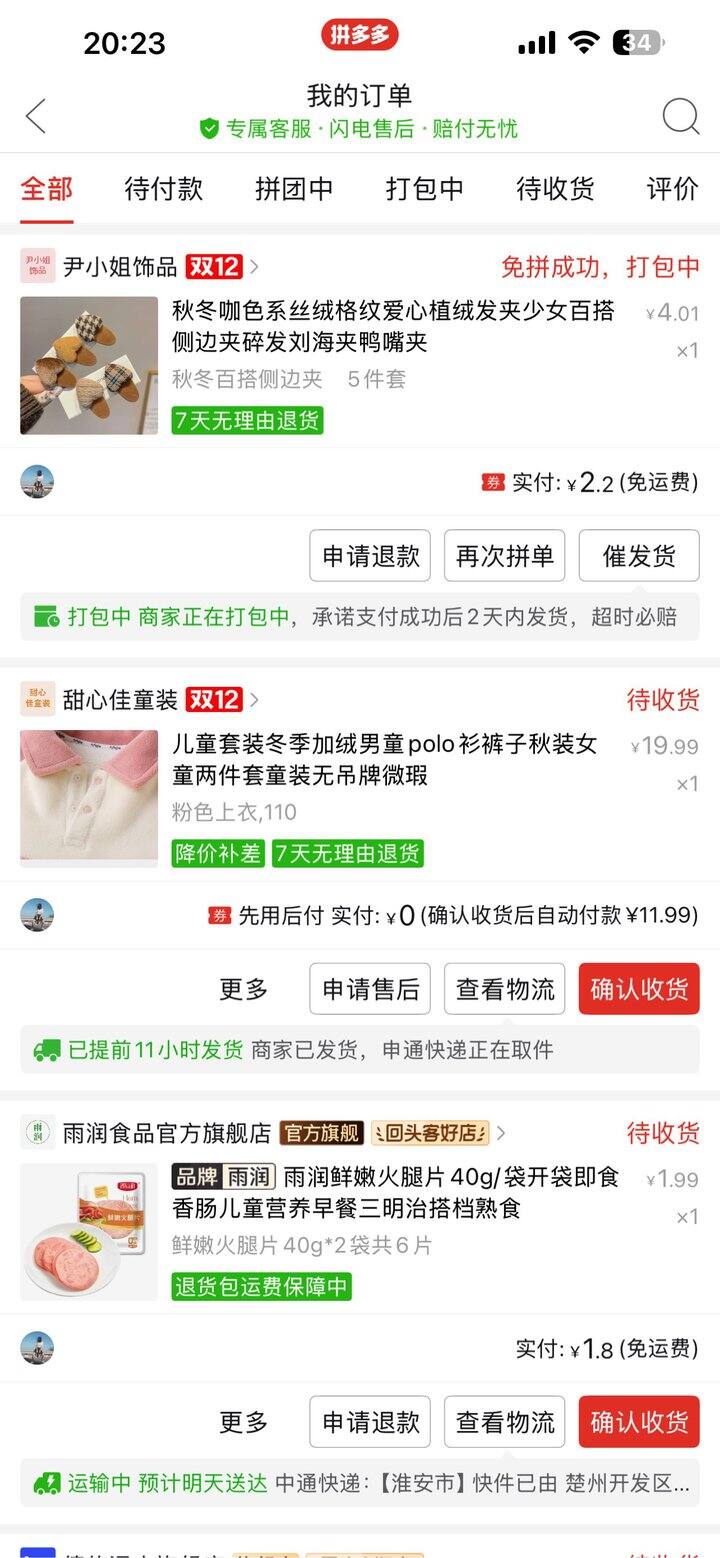This screenshot has height=1558, width=720.
Task: Open the 甜心佳童装 store page
Action: 120,700
